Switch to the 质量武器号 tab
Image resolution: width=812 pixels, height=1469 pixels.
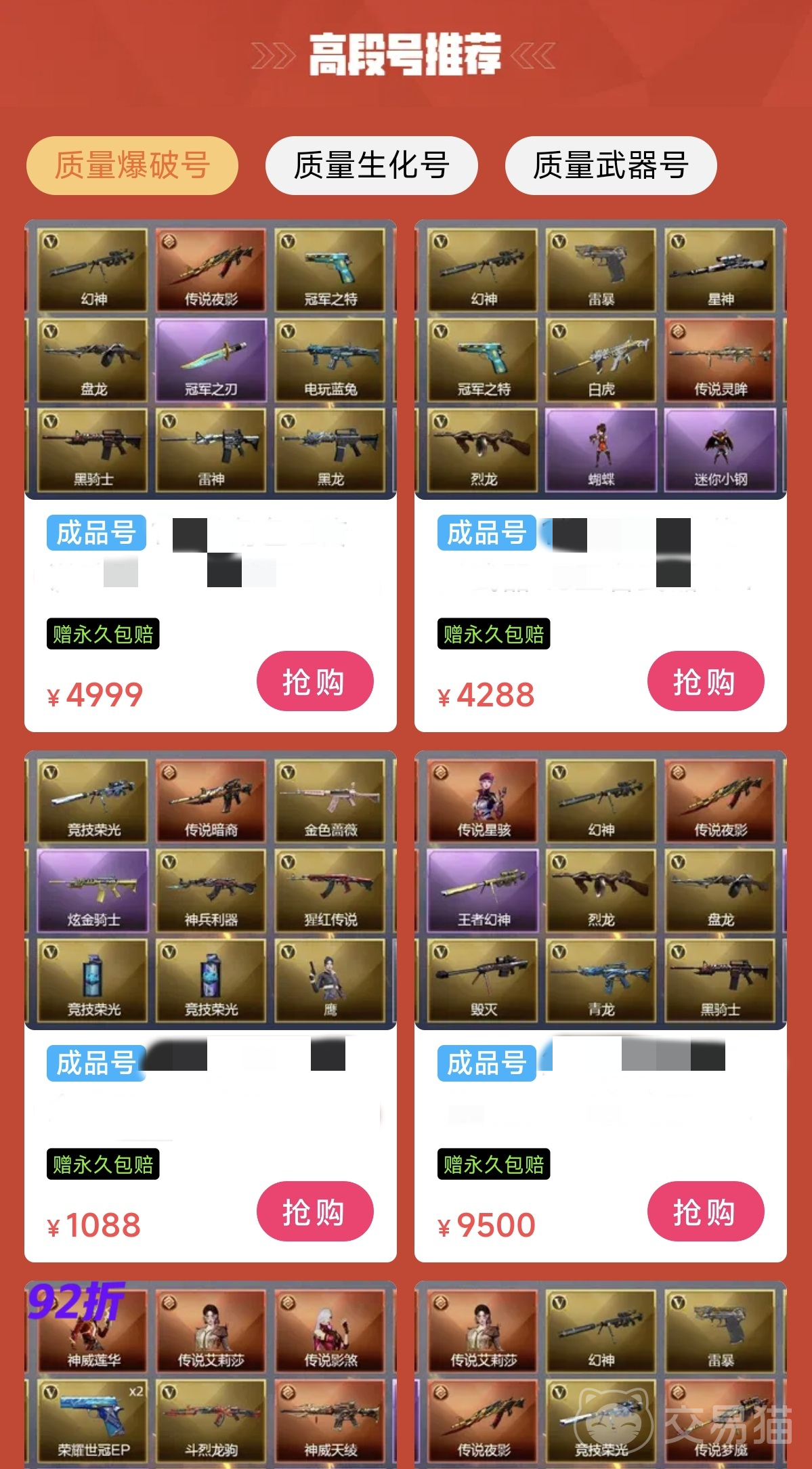[611, 165]
